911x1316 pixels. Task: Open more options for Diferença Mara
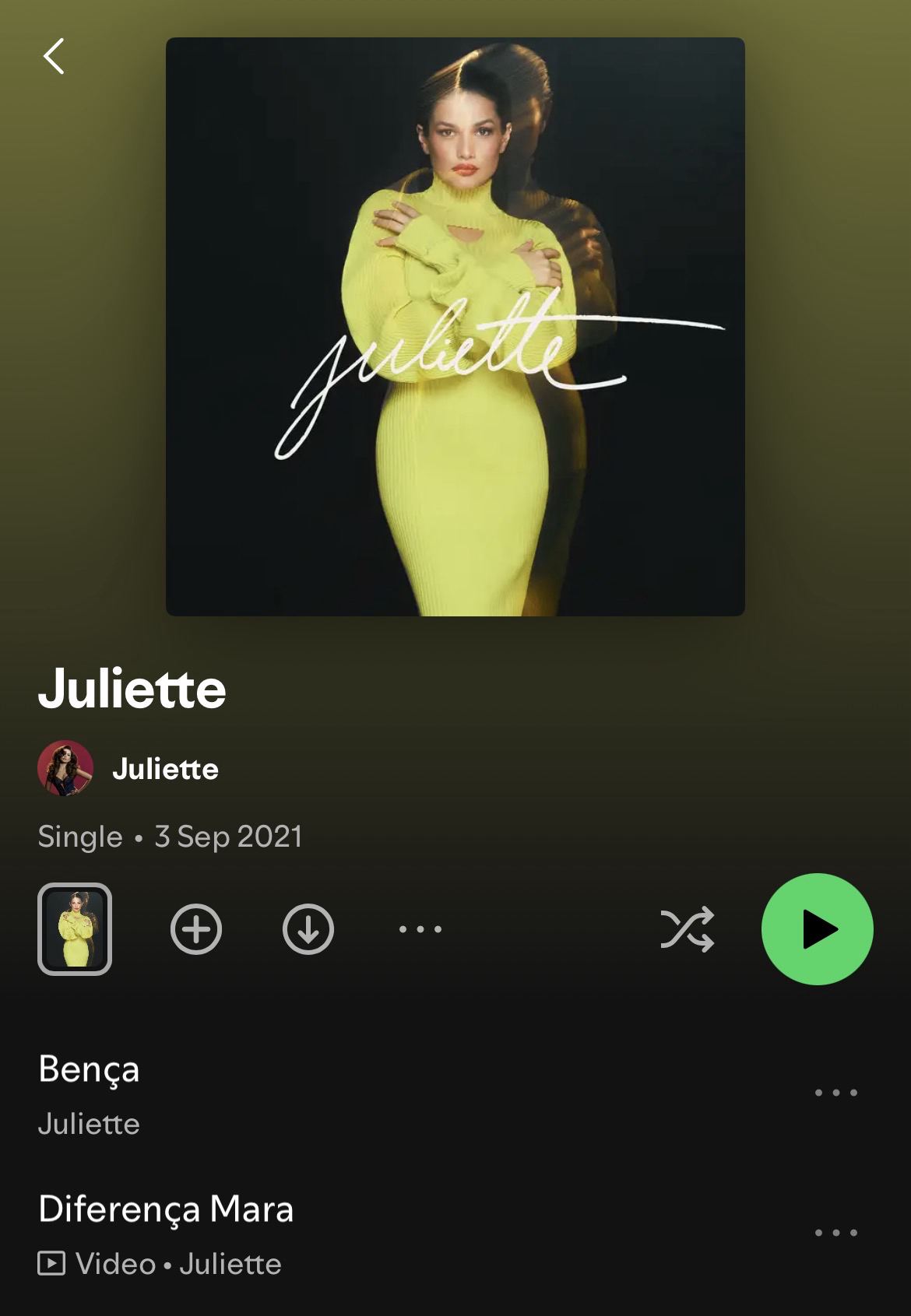tap(835, 1233)
